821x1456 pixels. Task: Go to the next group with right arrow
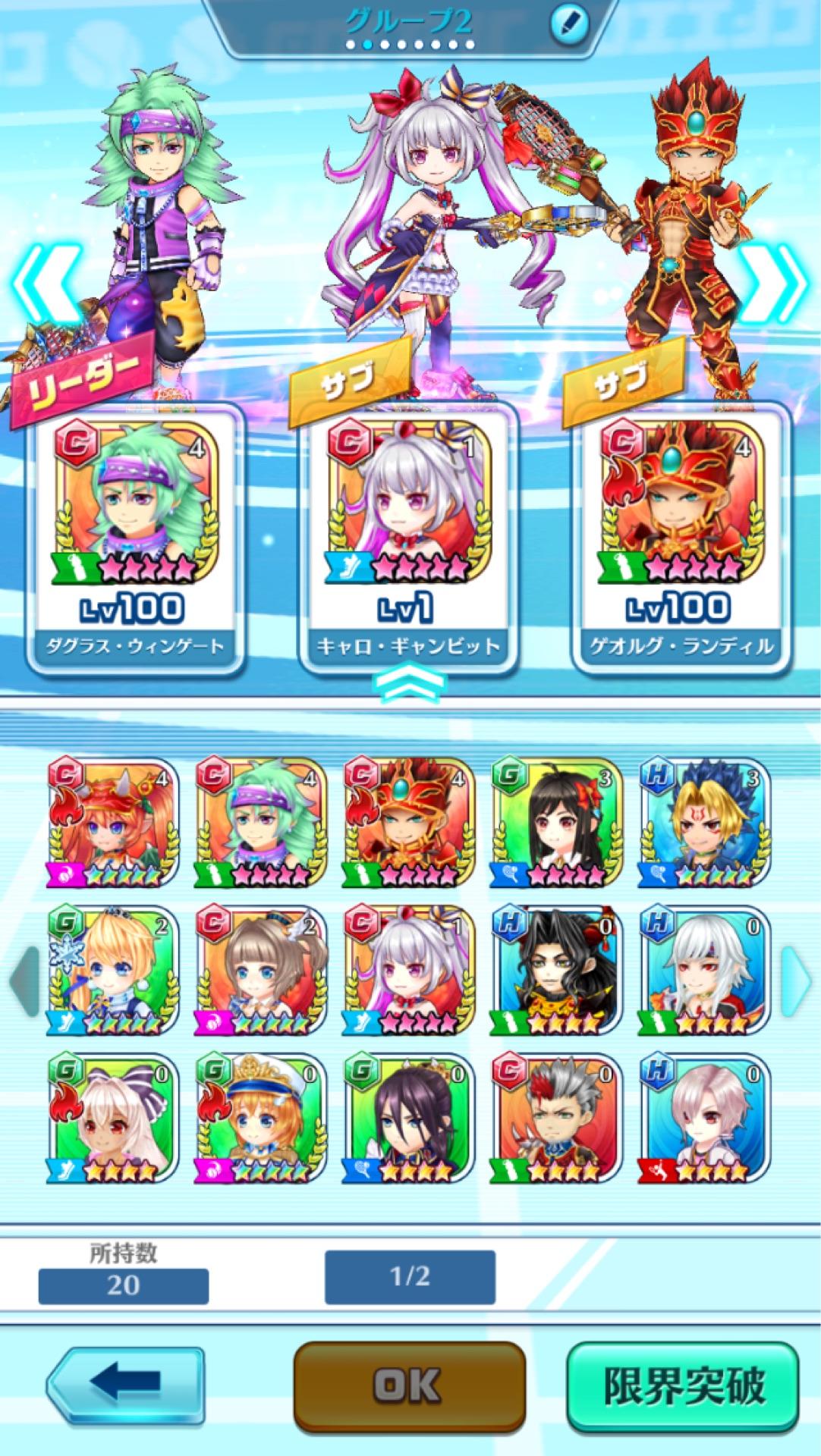click(x=773, y=283)
